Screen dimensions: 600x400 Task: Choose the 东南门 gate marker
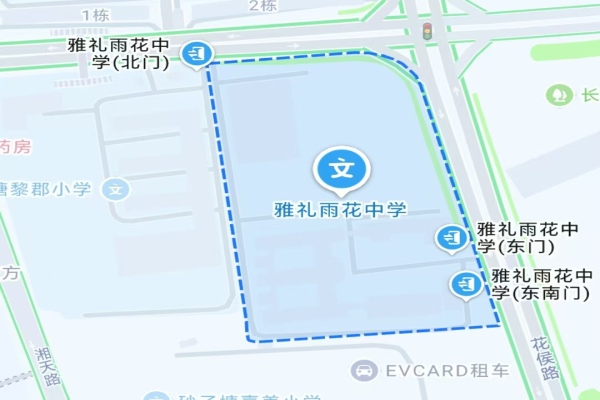[464, 284]
